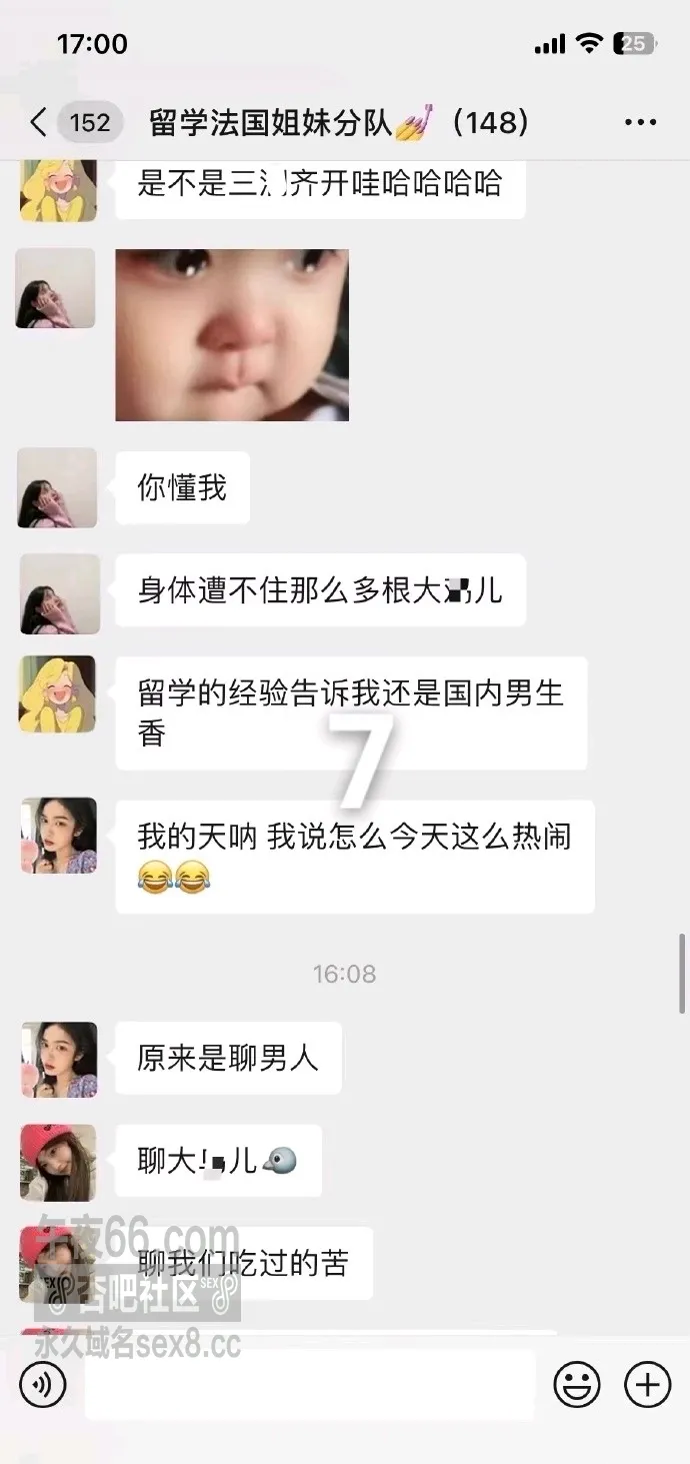Switch to voice message input
Screen dimensions: 690x1464
coord(42,1385)
